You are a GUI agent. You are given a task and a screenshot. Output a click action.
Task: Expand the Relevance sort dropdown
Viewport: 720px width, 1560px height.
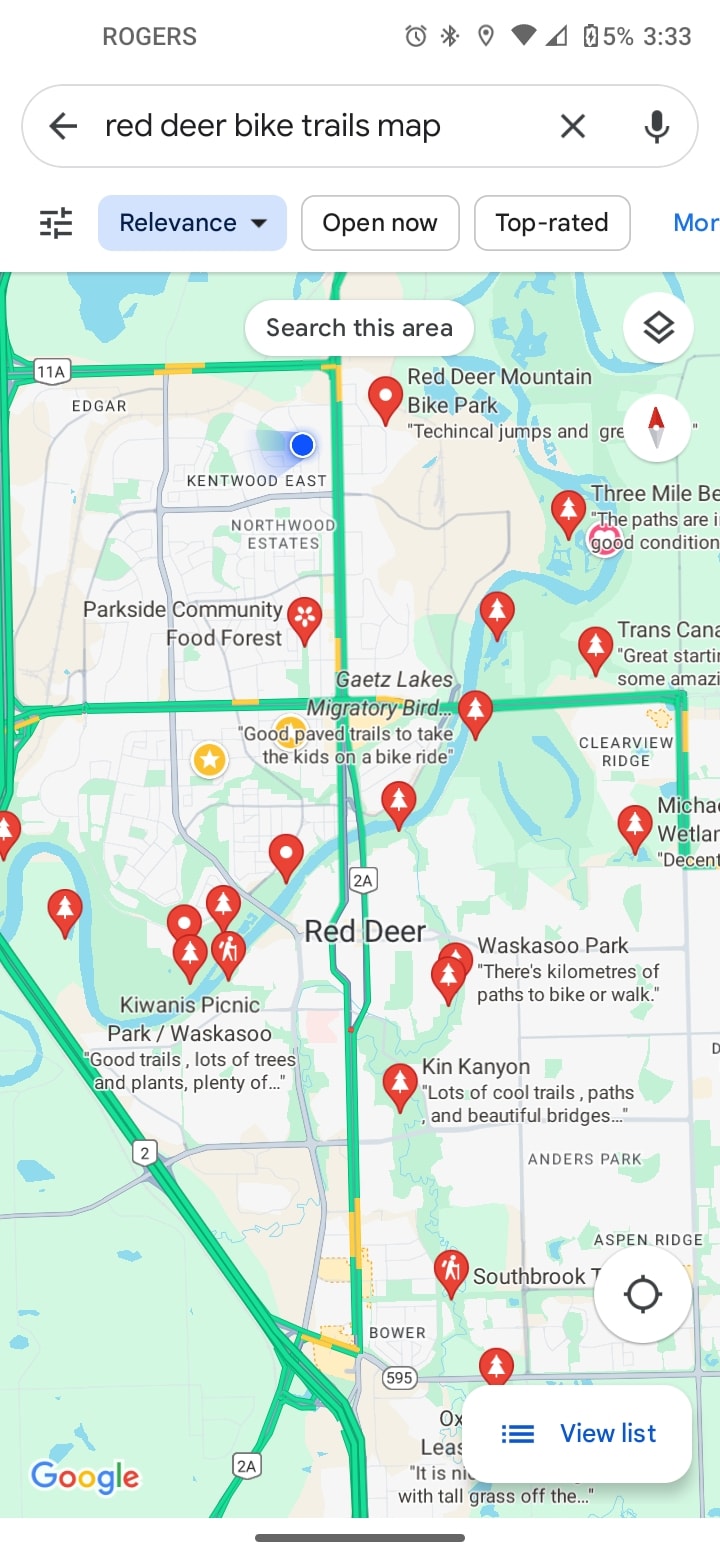pos(192,222)
